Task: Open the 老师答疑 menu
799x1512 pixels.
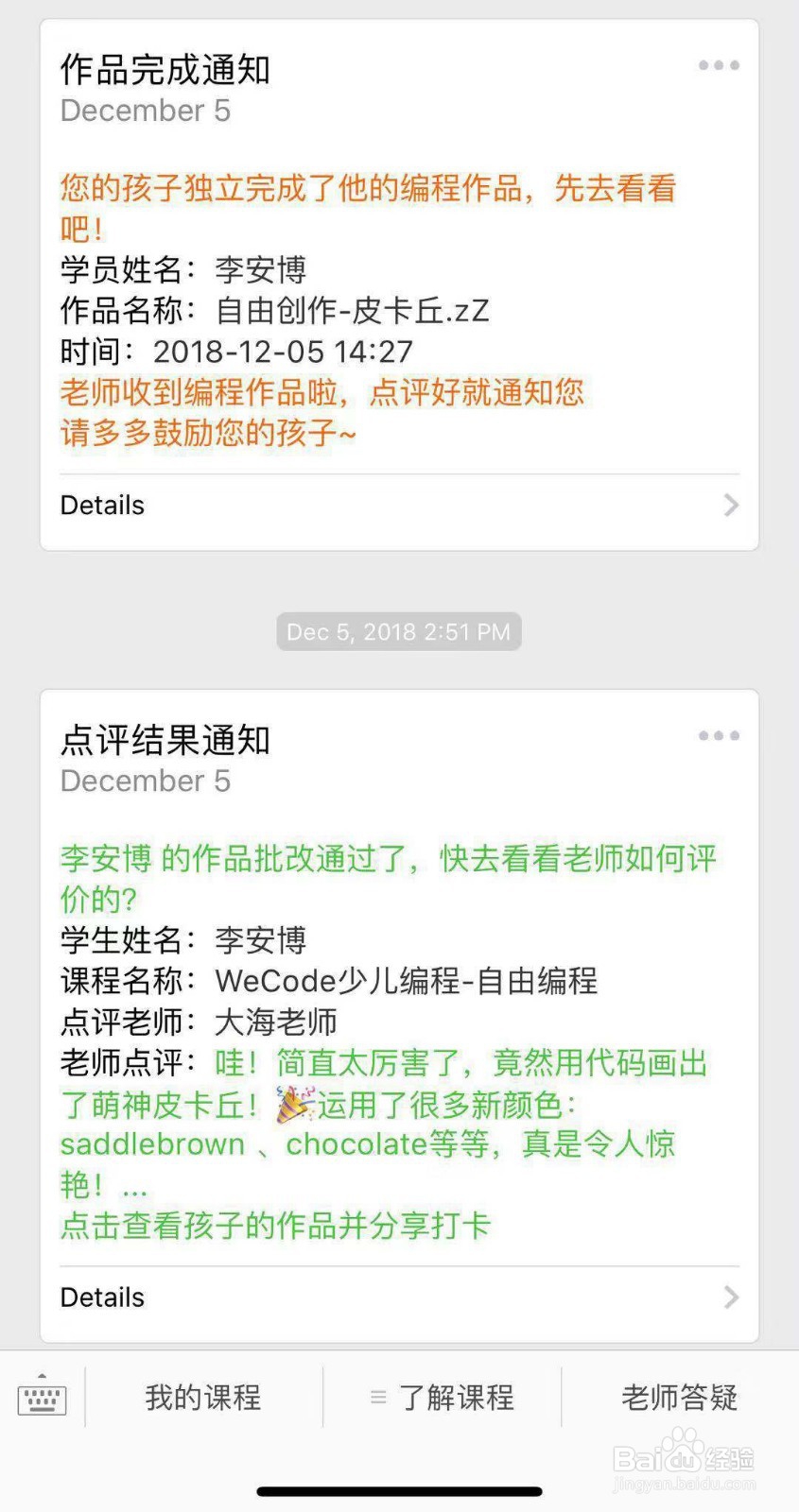Action: point(679,1398)
